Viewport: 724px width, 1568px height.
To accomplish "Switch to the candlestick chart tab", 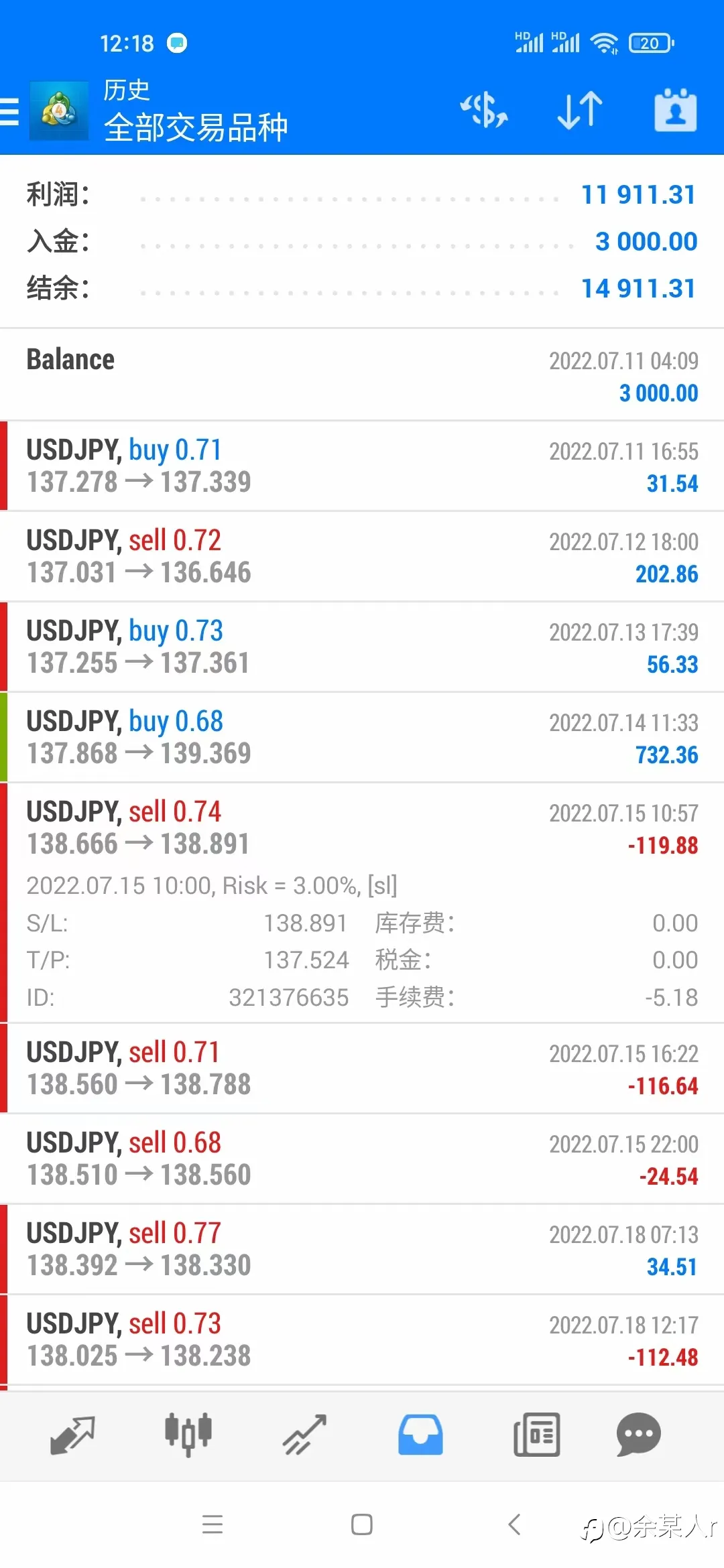I will click(188, 1435).
